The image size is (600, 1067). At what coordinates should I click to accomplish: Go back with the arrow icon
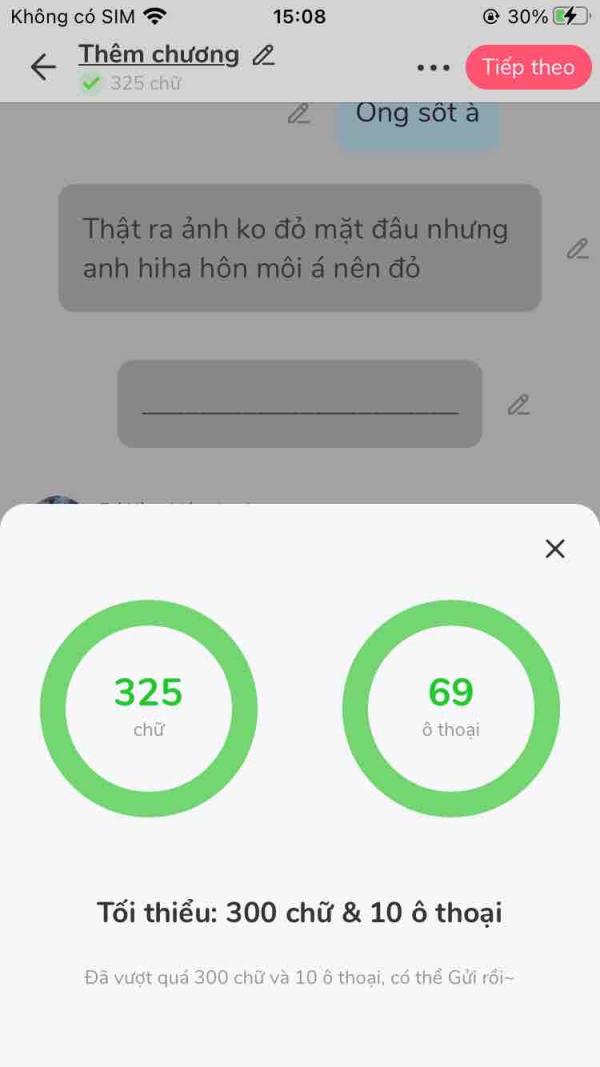[x=43, y=67]
